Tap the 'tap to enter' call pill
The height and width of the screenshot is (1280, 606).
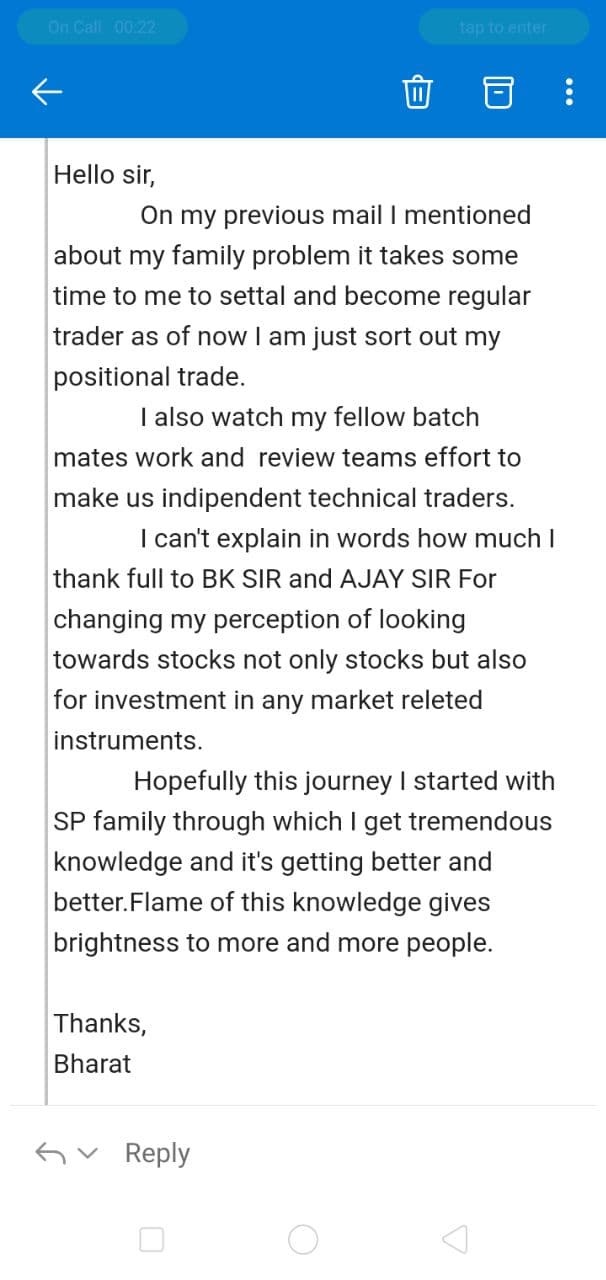point(503,27)
